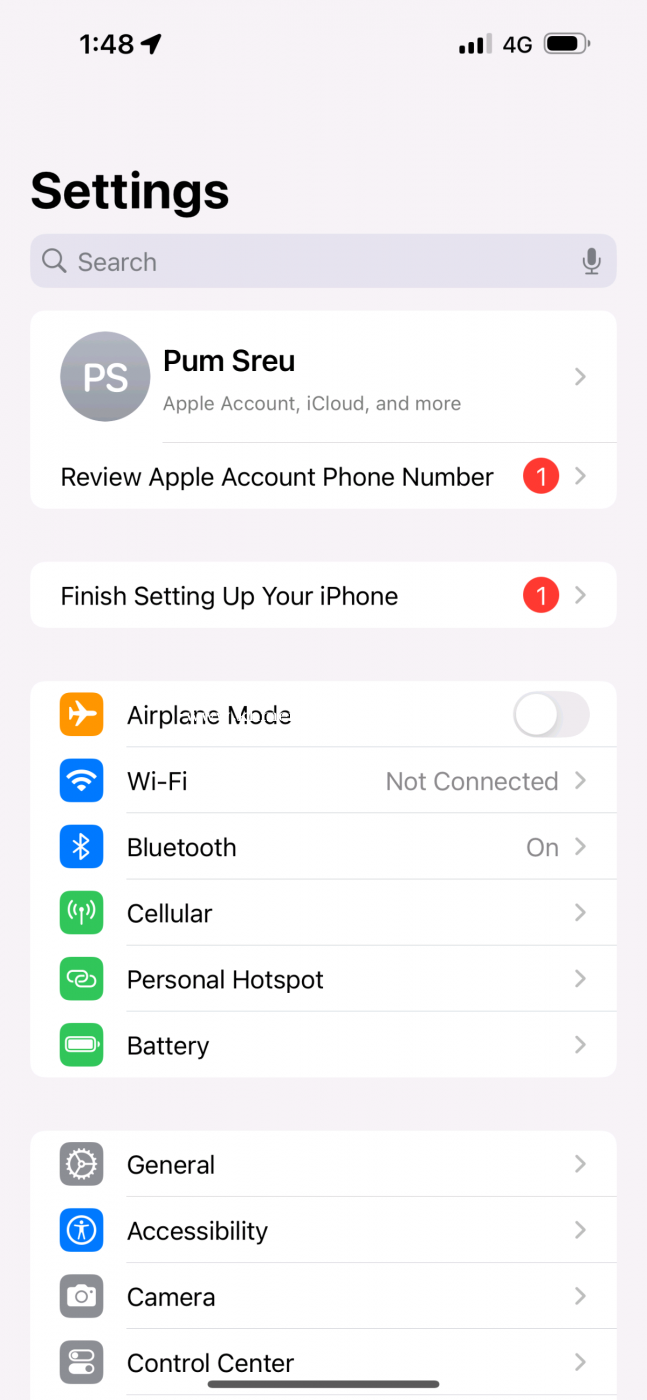
Task: View Battery settings
Action: tap(323, 1045)
